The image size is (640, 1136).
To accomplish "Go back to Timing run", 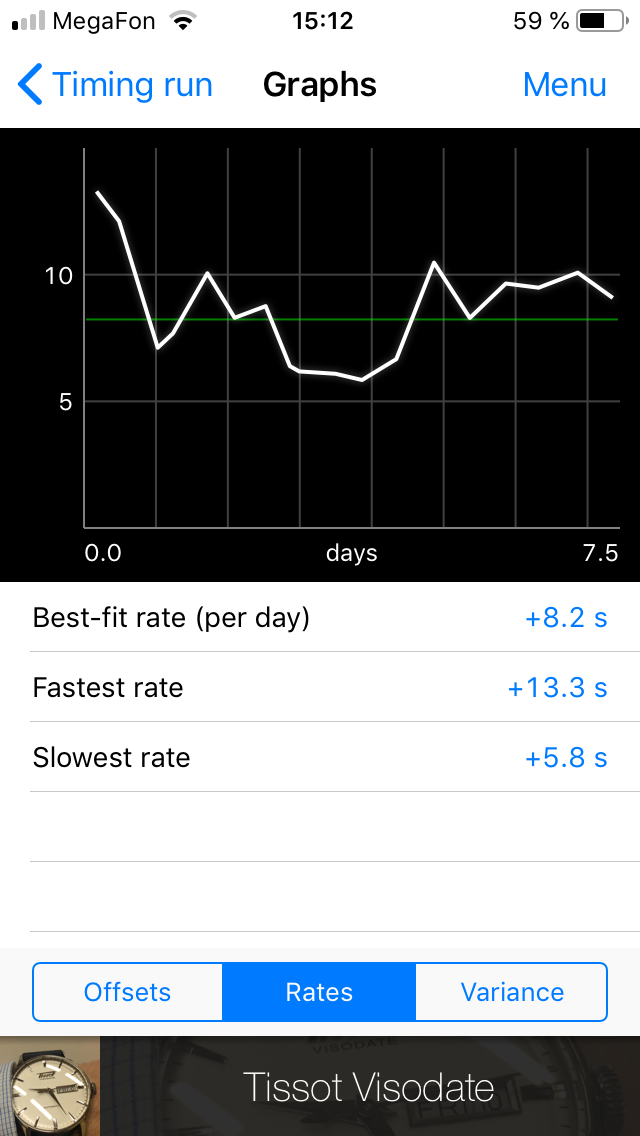I will pyautogui.click(x=115, y=85).
